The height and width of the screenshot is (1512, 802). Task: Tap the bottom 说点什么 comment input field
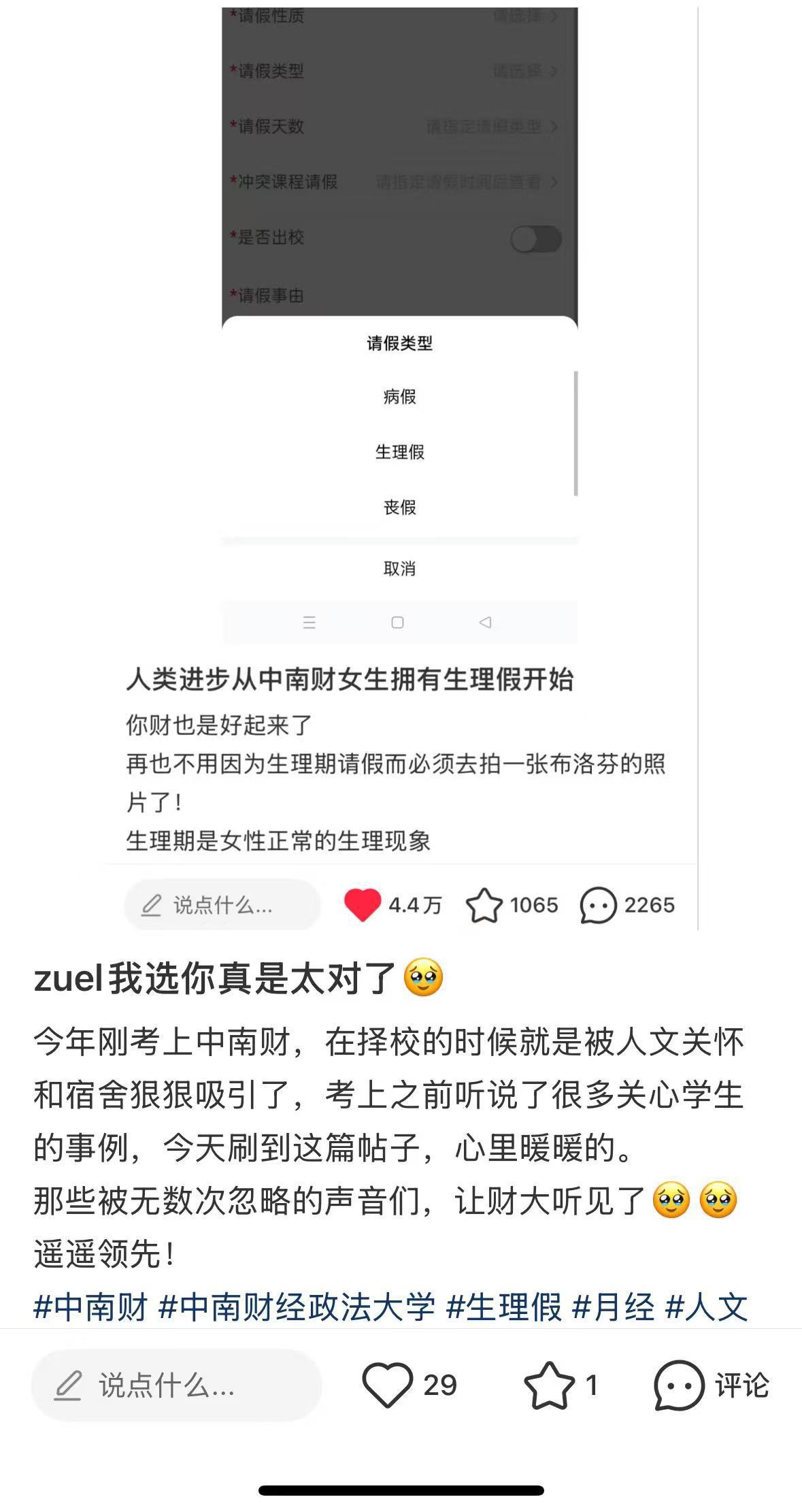[x=176, y=1385]
